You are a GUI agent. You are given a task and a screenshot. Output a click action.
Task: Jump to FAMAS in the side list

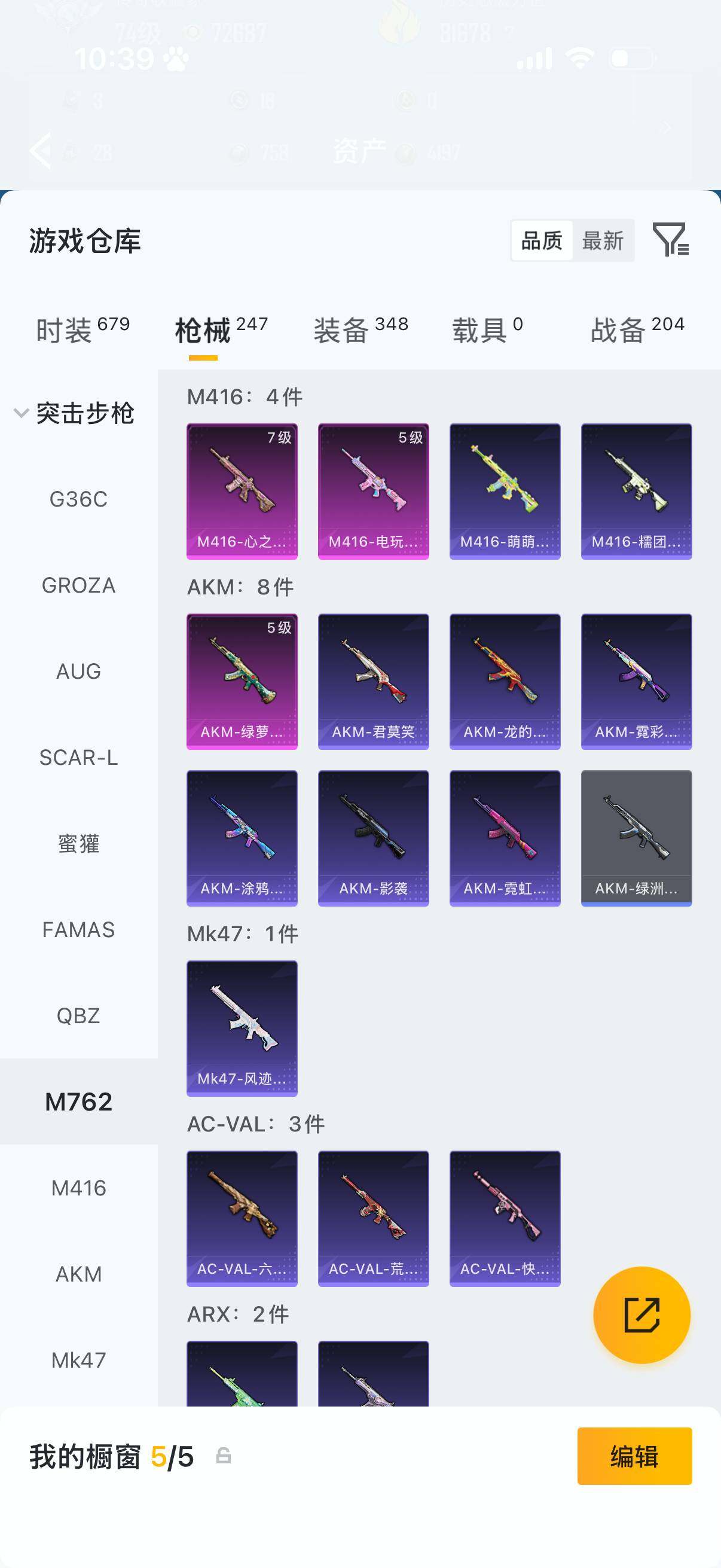point(78,930)
